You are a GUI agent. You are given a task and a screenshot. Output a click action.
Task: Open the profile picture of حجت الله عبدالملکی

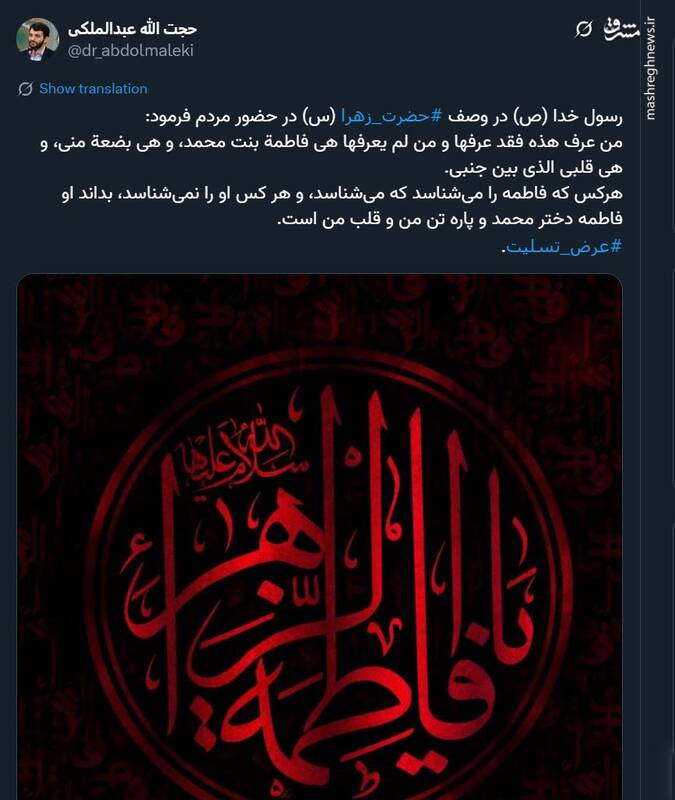tap(37, 39)
